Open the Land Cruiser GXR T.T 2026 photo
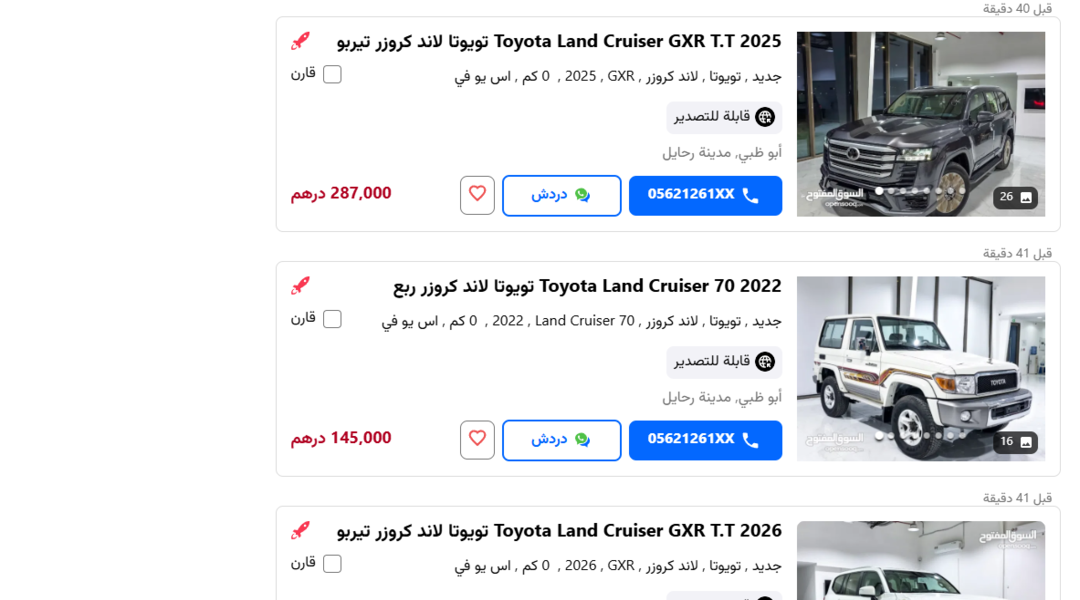Screen dimensions: 1080x600 920,562
